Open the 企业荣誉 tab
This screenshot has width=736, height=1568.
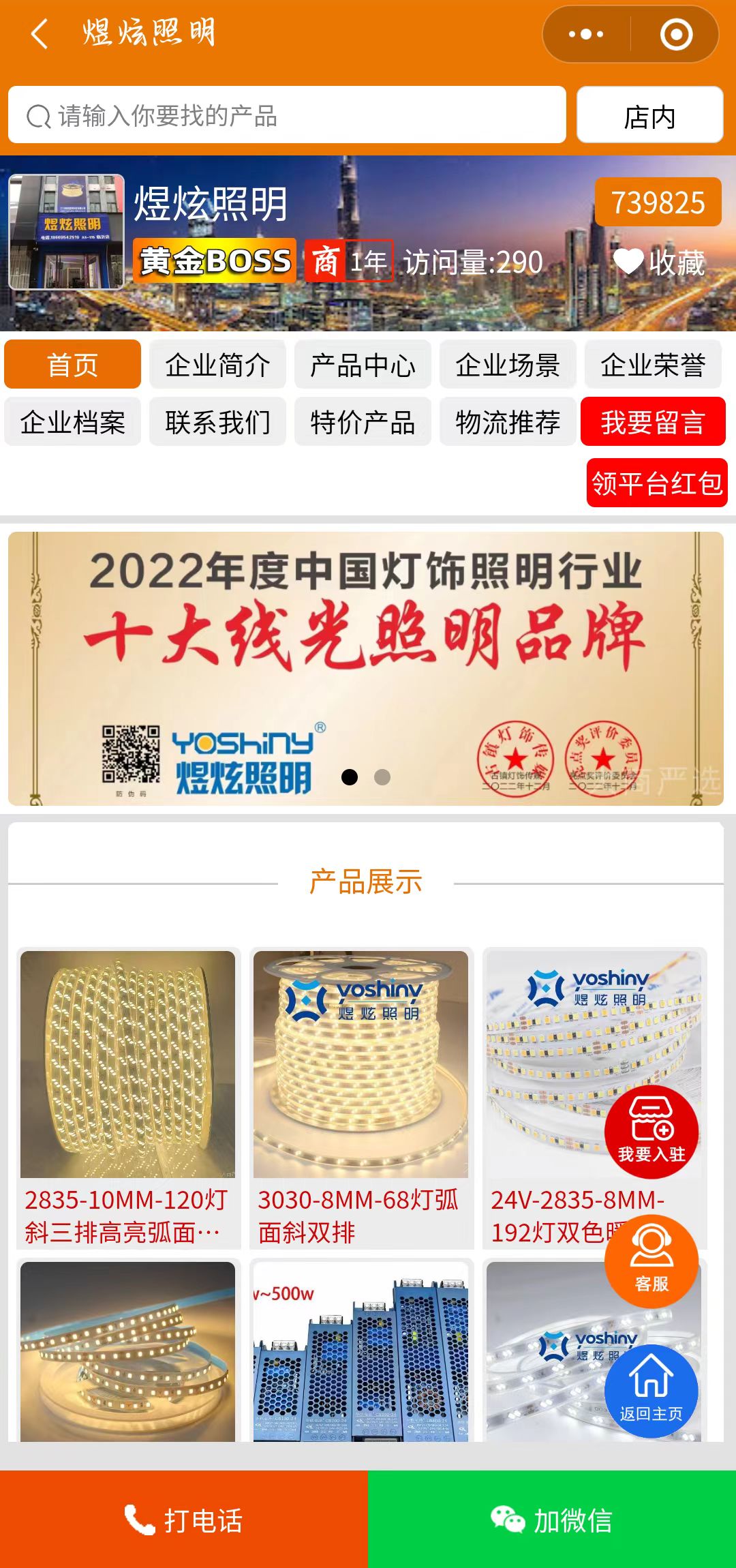(x=653, y=365)
